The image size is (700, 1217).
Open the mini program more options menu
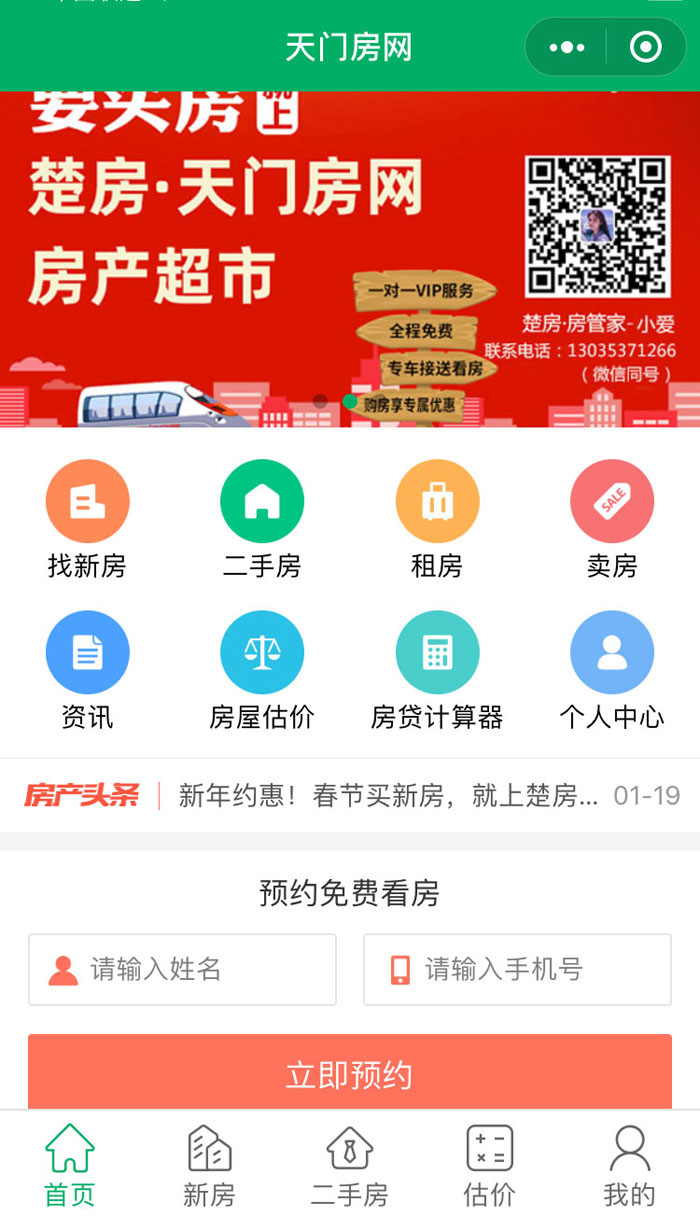point(567,47)
